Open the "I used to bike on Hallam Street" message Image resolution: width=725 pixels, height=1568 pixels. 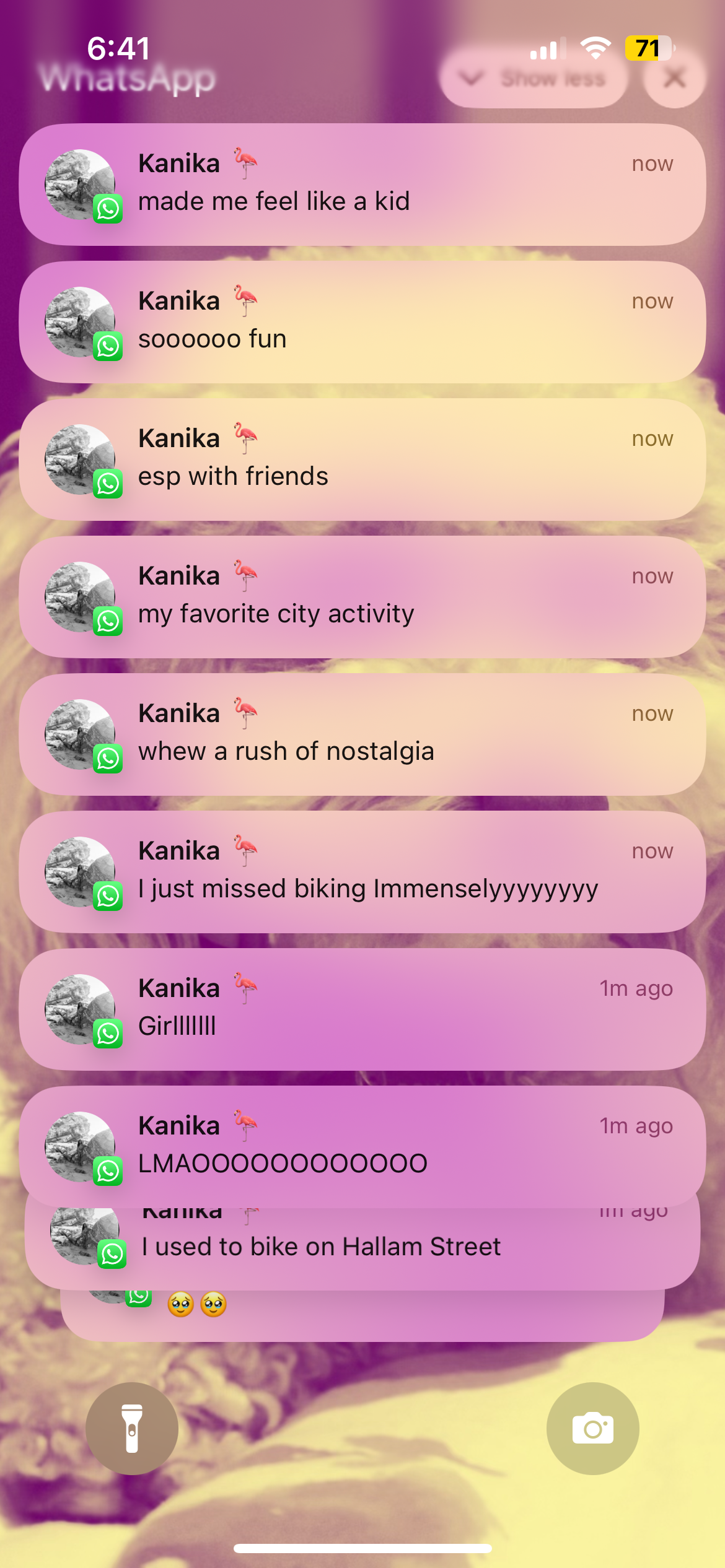[362, 1248]
